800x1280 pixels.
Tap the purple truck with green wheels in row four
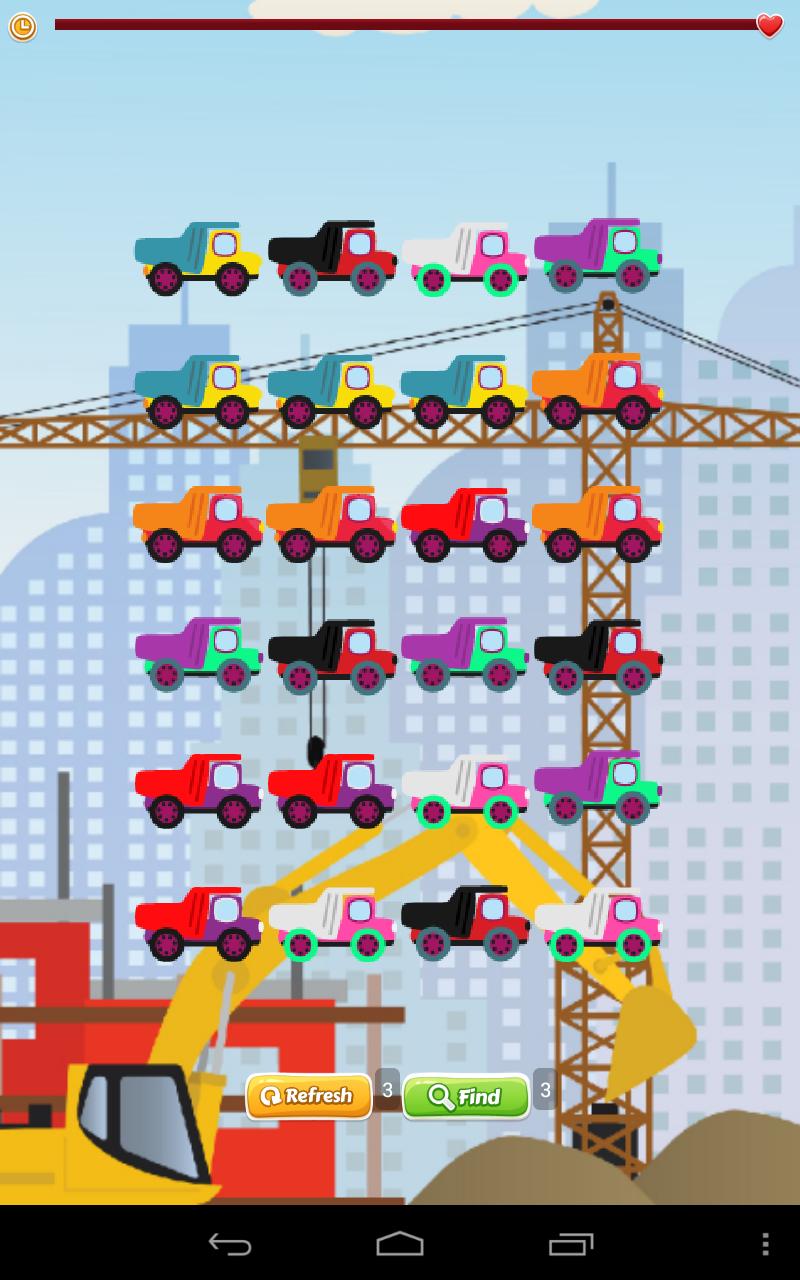[197, 655]
